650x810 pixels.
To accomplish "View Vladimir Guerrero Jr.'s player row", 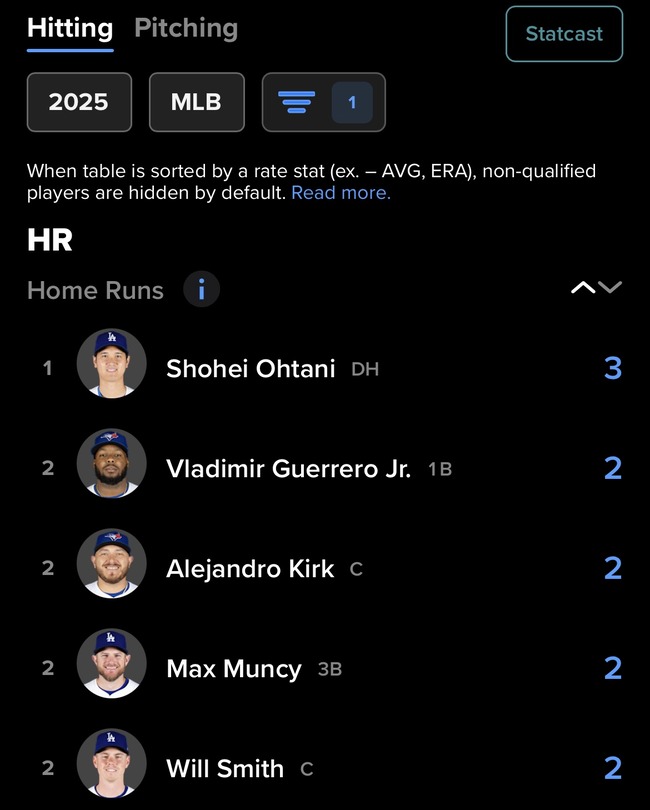I will point(288,468).
